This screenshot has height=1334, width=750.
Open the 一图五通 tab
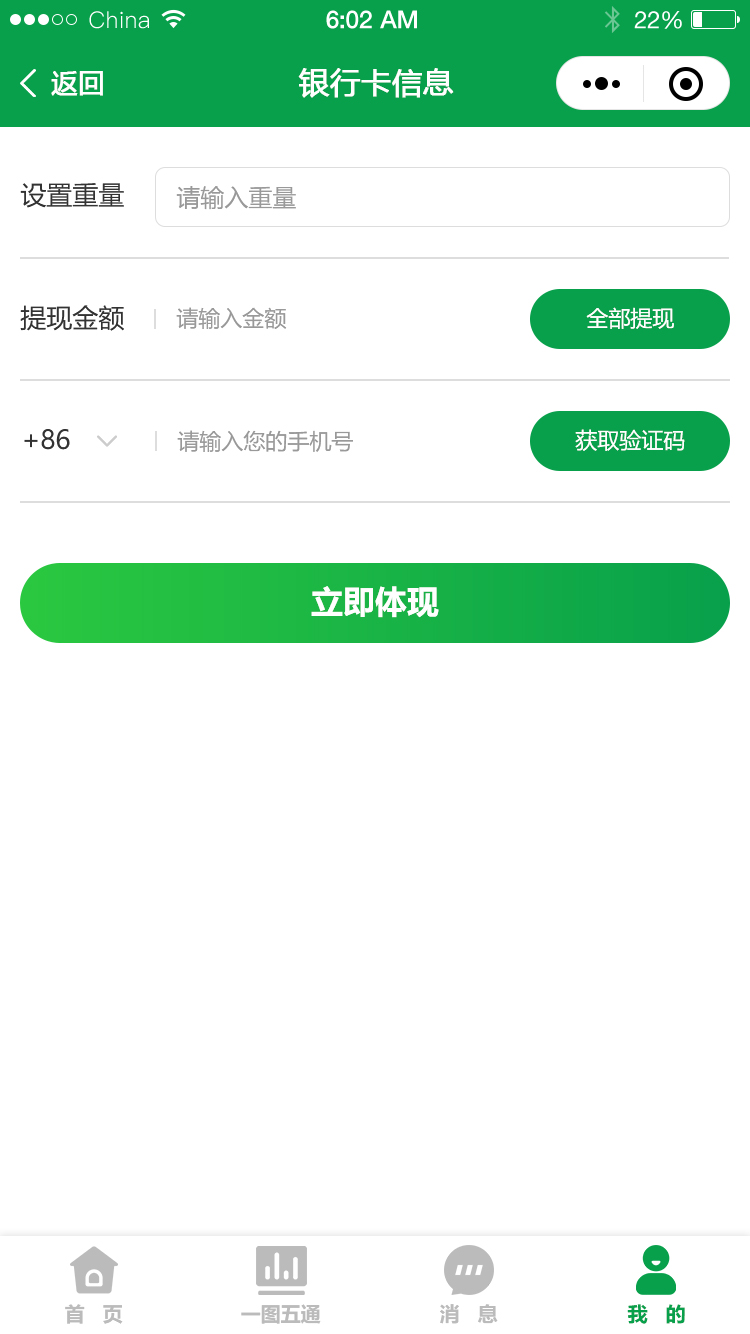pyautogui.click(x=281, y=1285)
